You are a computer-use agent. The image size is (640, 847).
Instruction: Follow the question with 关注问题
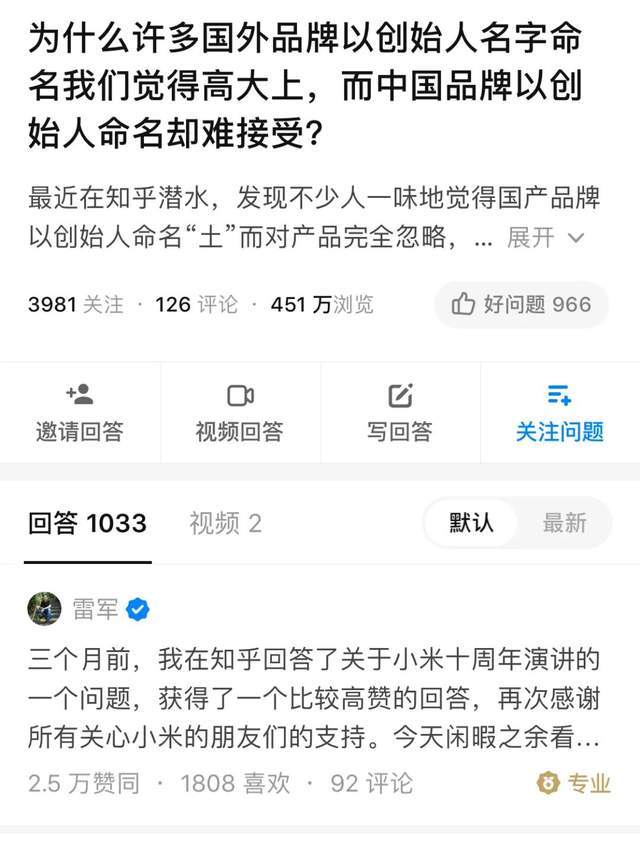tap(559, 413)
